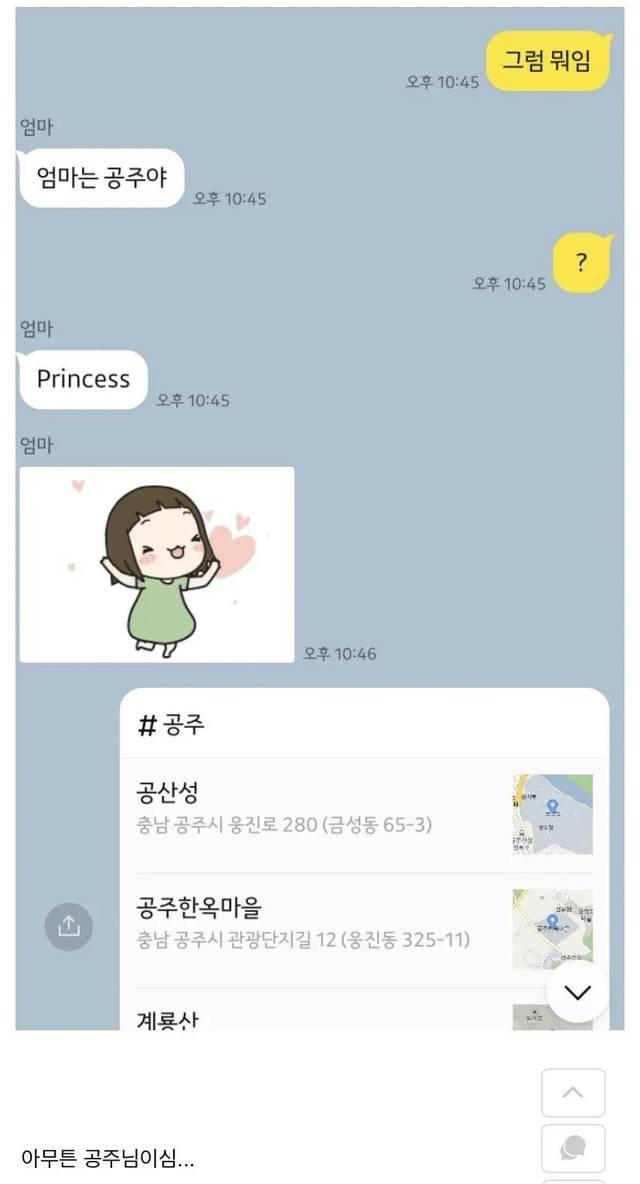Open the comments speech bubble button
The image size is (640, 1184).
(573, 1147)
